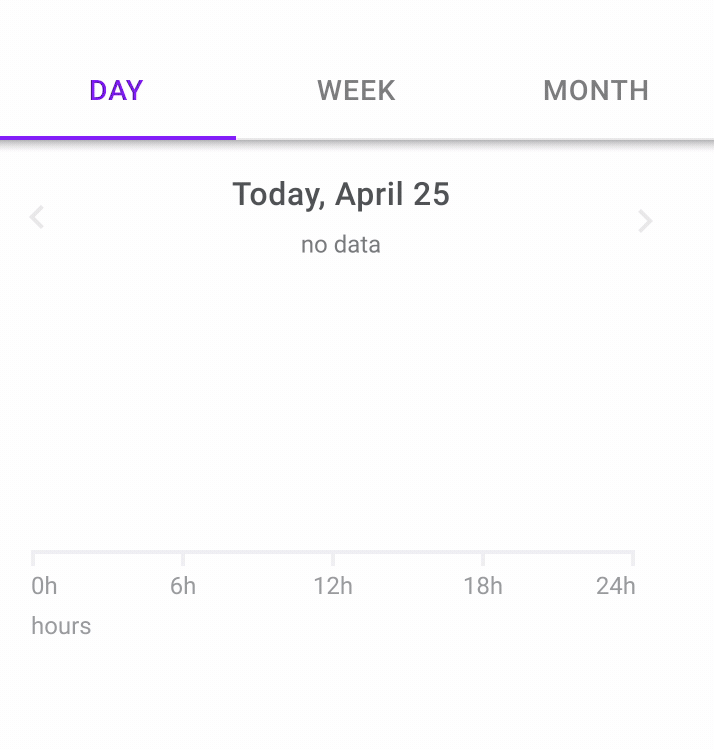Image resolution: width=714 pixels, height=750 pixels.
Task: Go to the next day
Action: click(645, 221)
